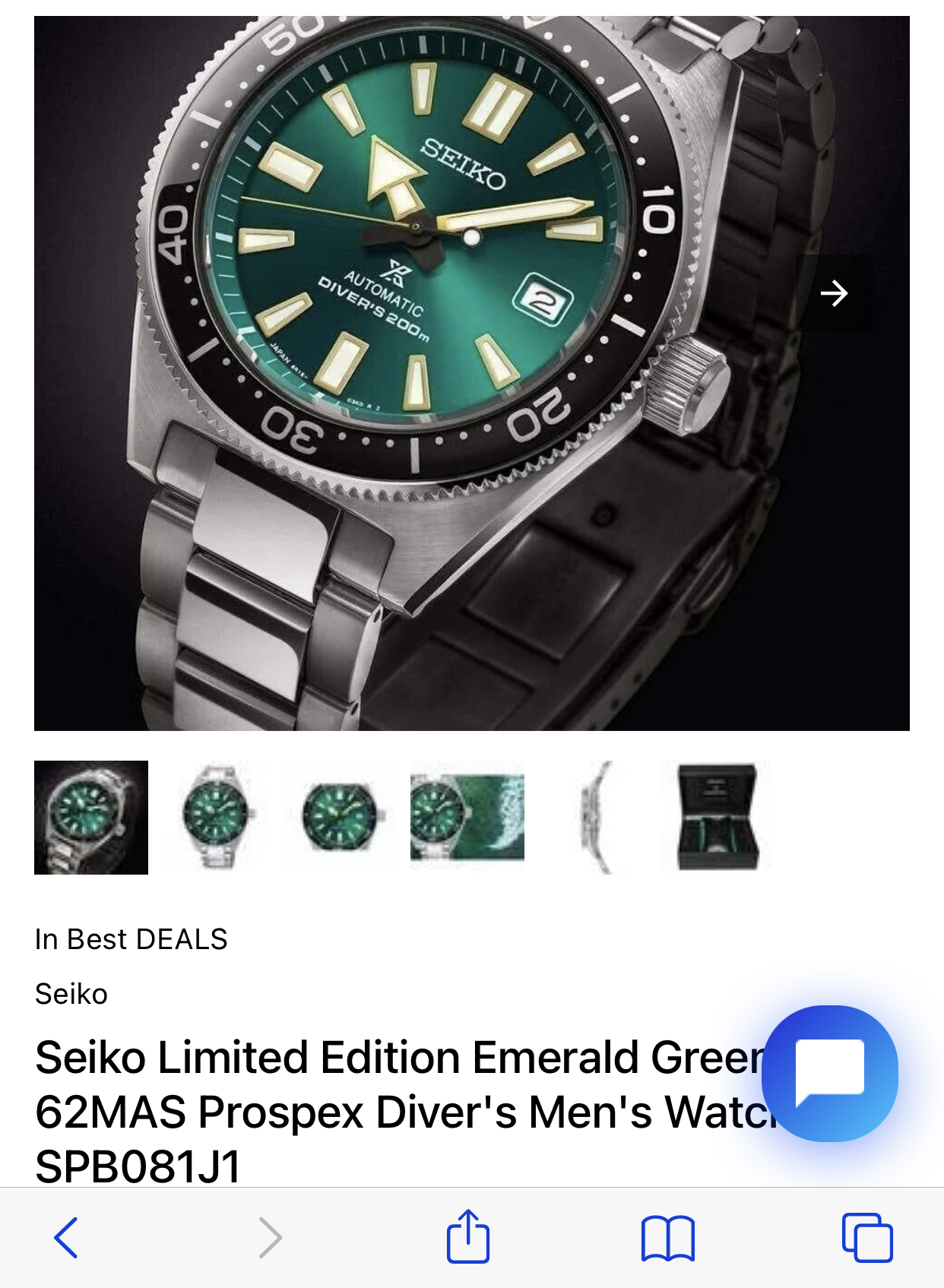Go back to the previous page
This screenshot has width=944, height=1288.
[66, 1238]
